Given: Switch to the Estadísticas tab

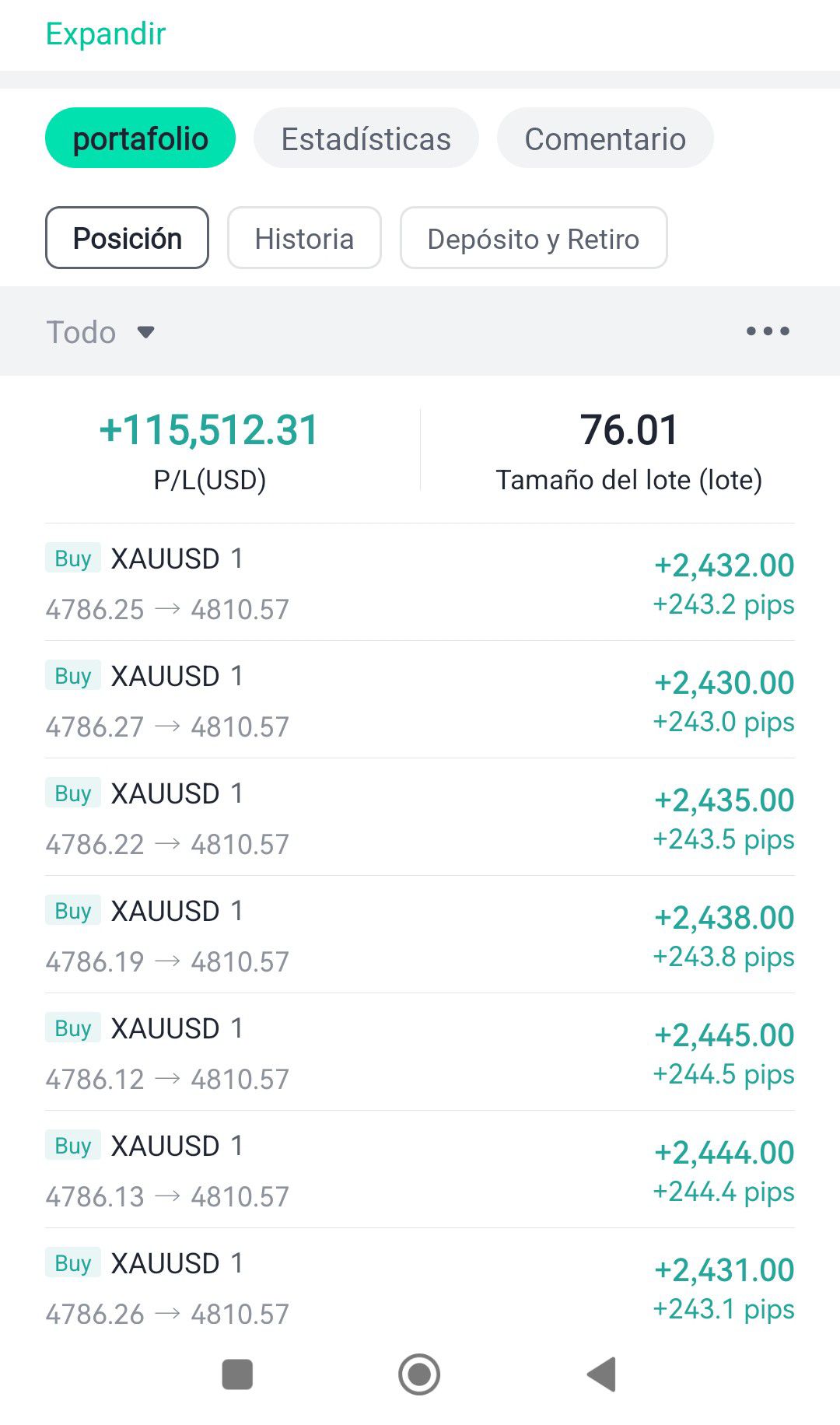Looking at the screenshot, I should tap(366, 138).
